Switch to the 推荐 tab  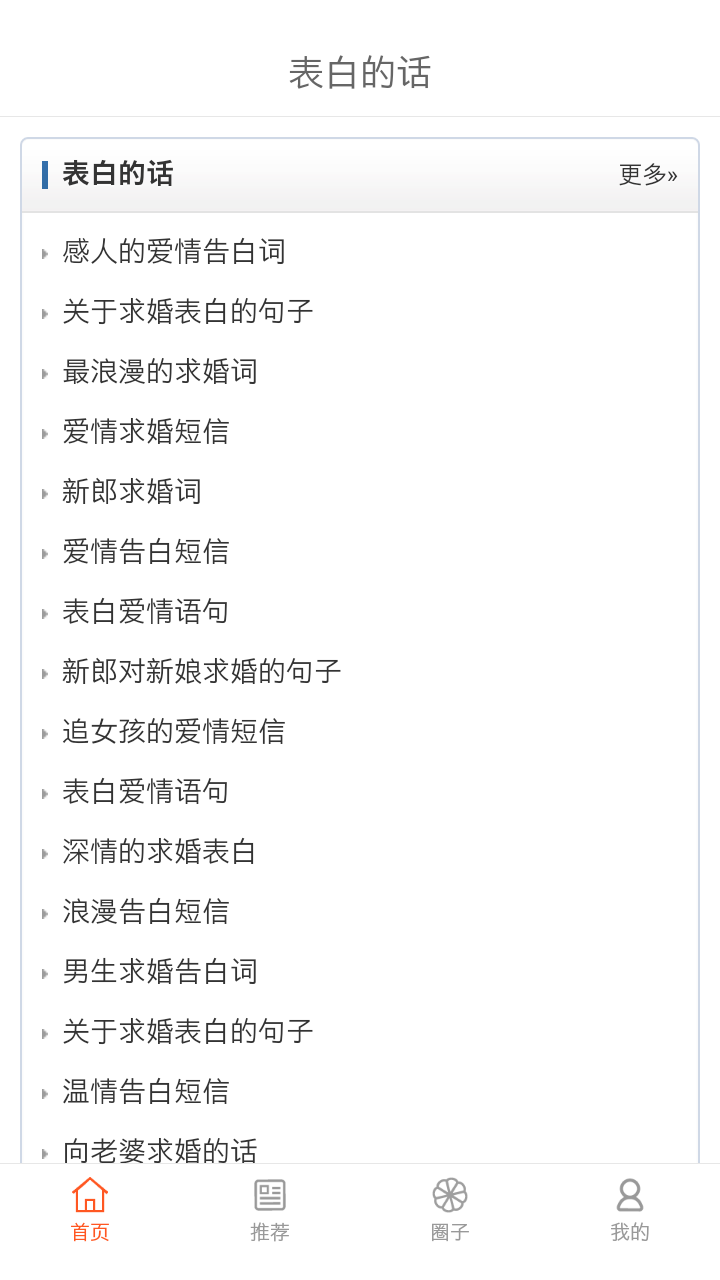tap(270, 1210)
